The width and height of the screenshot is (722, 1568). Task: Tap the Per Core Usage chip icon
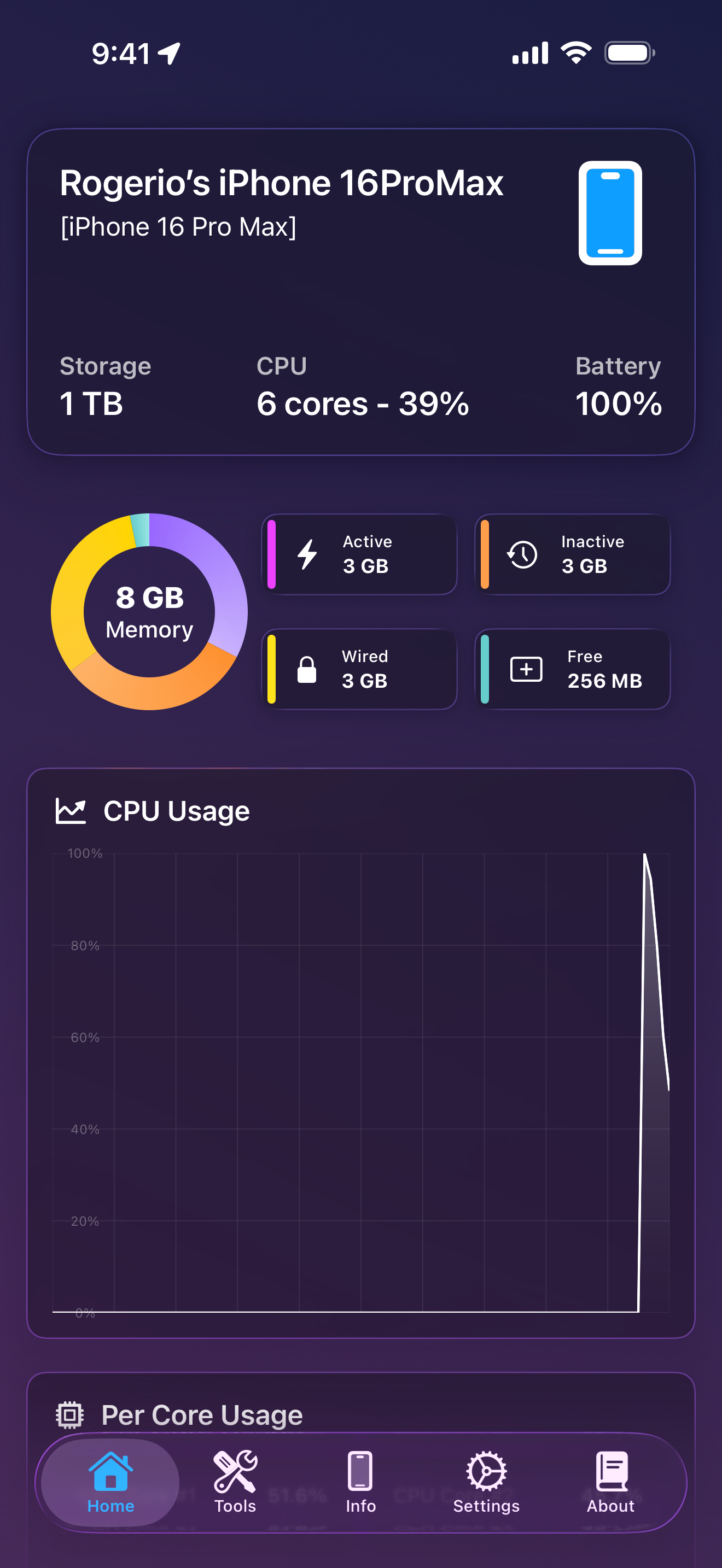[x=71, y=1414]
